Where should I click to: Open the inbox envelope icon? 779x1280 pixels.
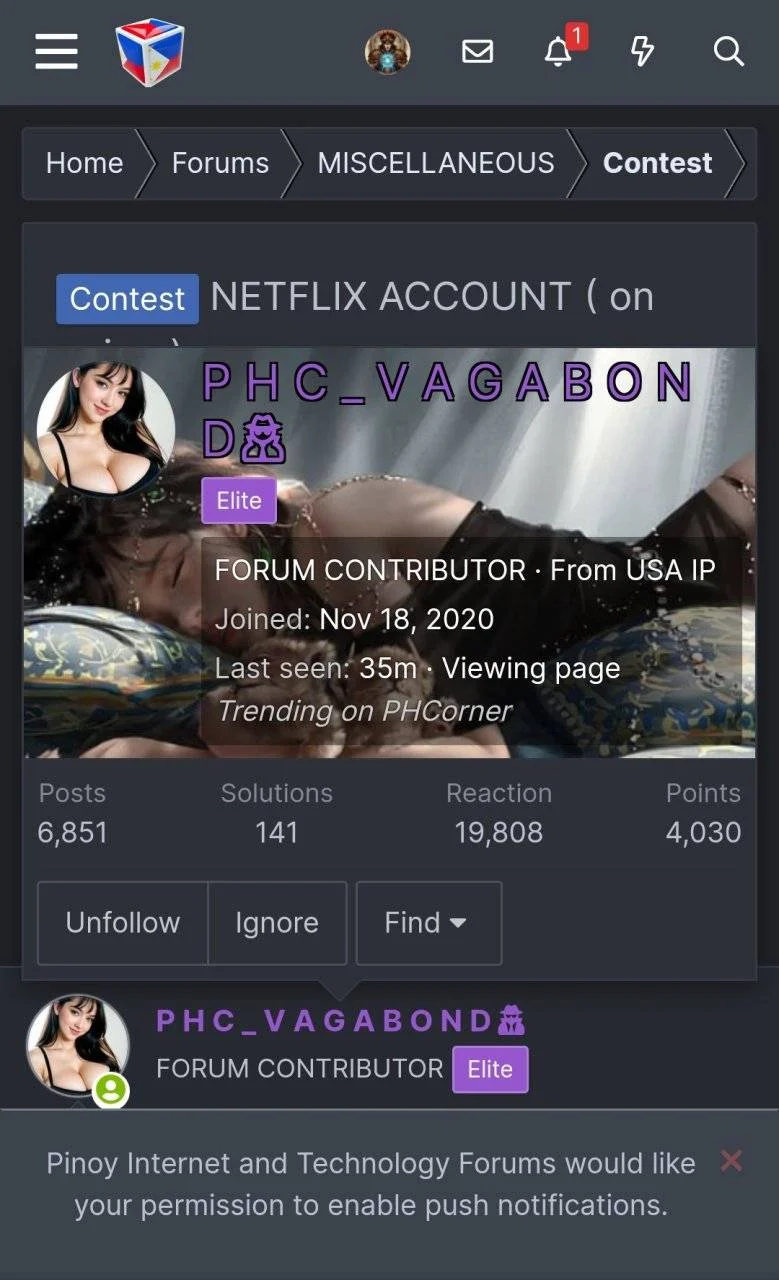[478, 51]
